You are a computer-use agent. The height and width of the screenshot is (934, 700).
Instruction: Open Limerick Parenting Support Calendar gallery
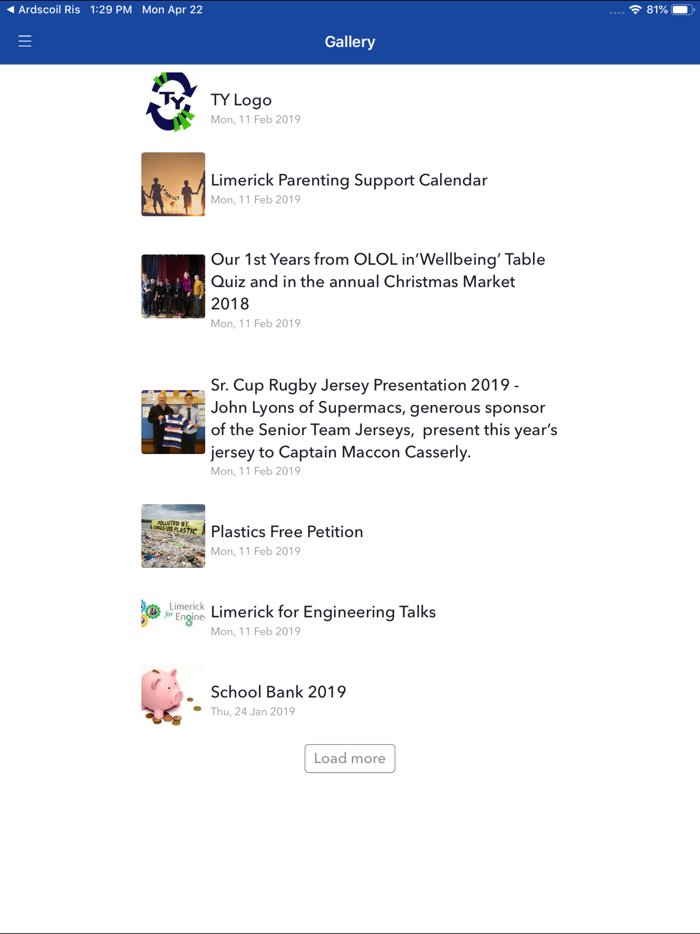348,181
